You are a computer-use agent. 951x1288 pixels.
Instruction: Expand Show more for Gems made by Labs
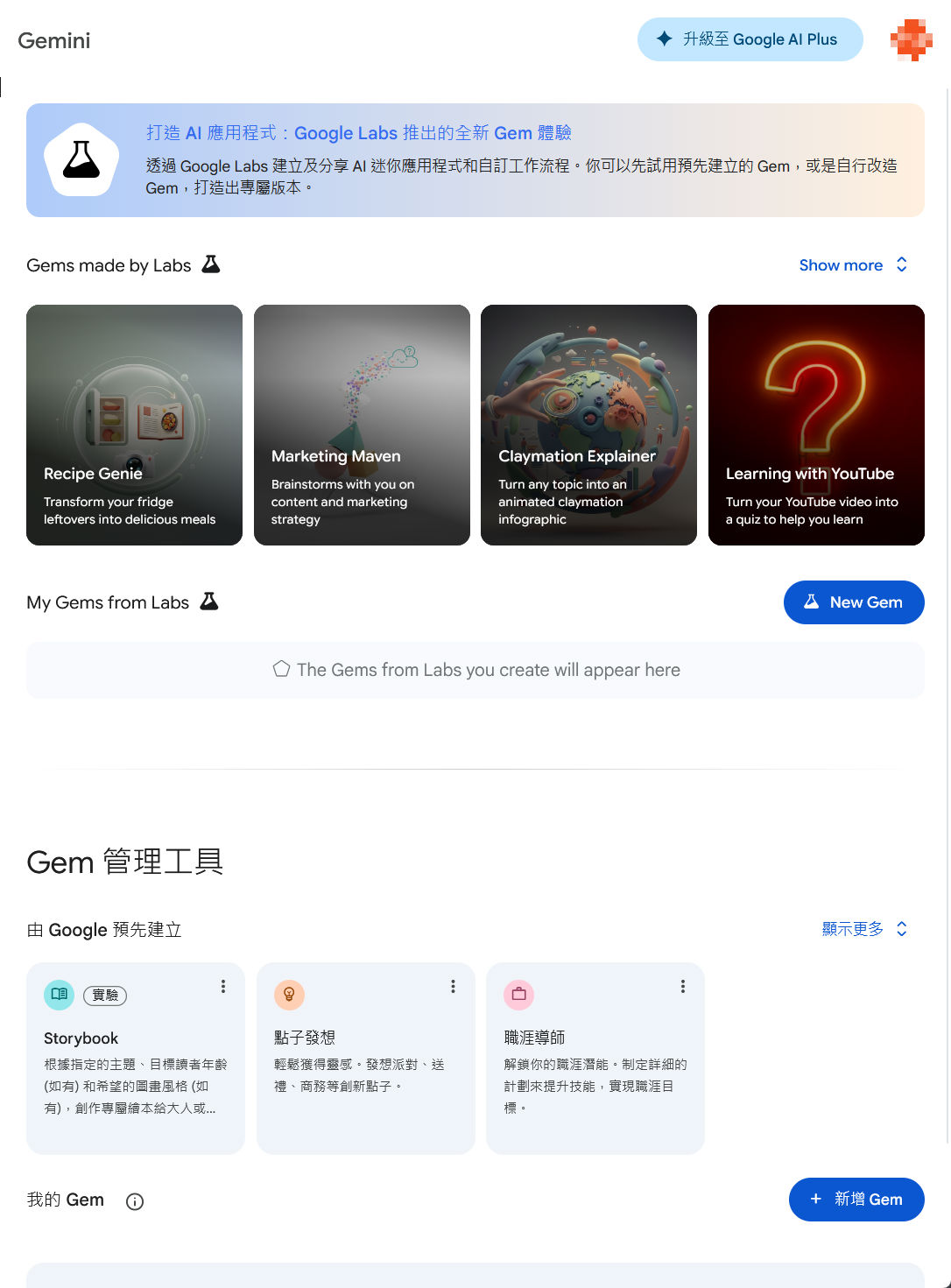pos(853,265)
